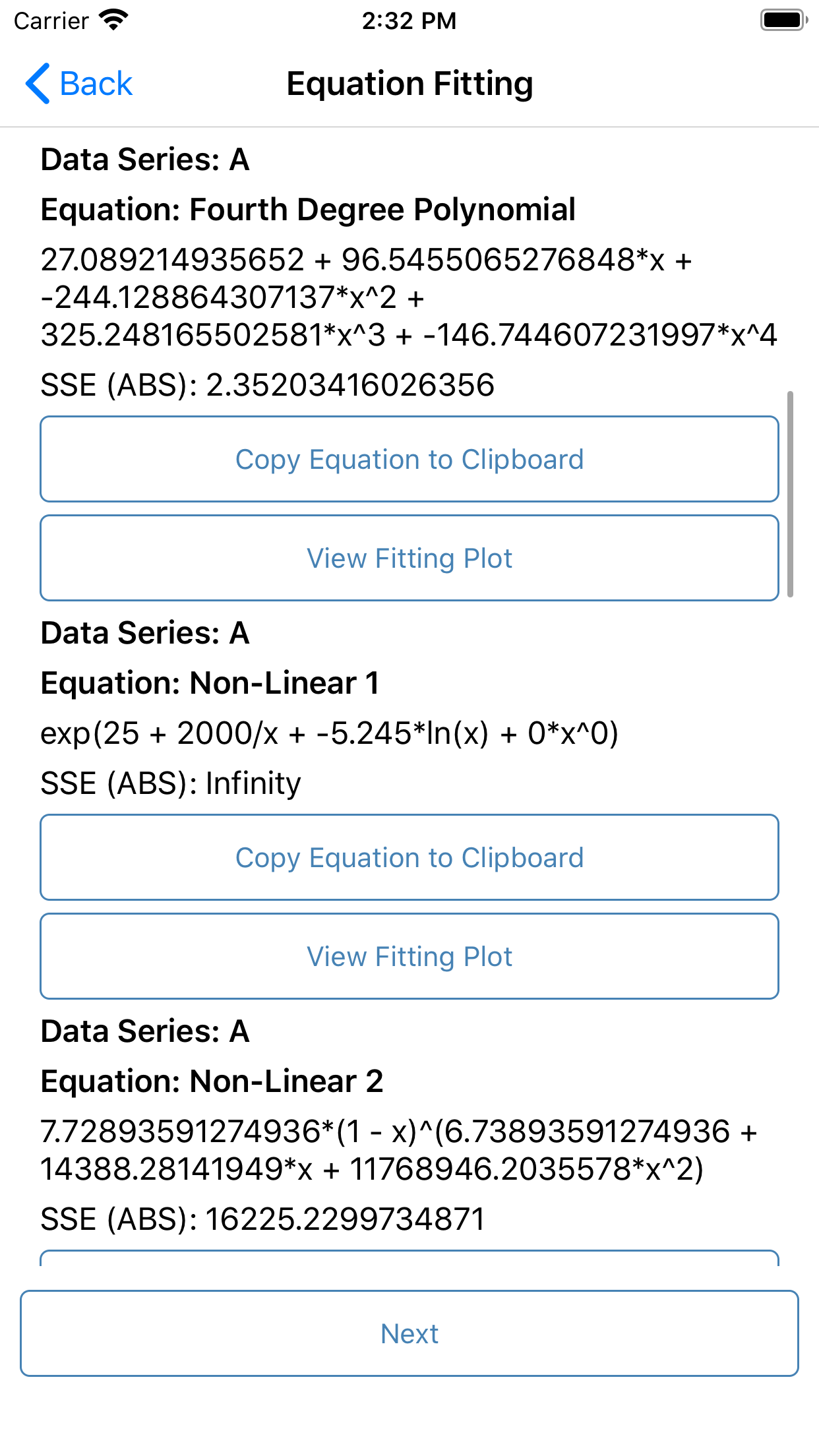Copy the Non-Linear 1 equation to clipboard
This screenshot has width=819, height=1456.
pos(409,857)
